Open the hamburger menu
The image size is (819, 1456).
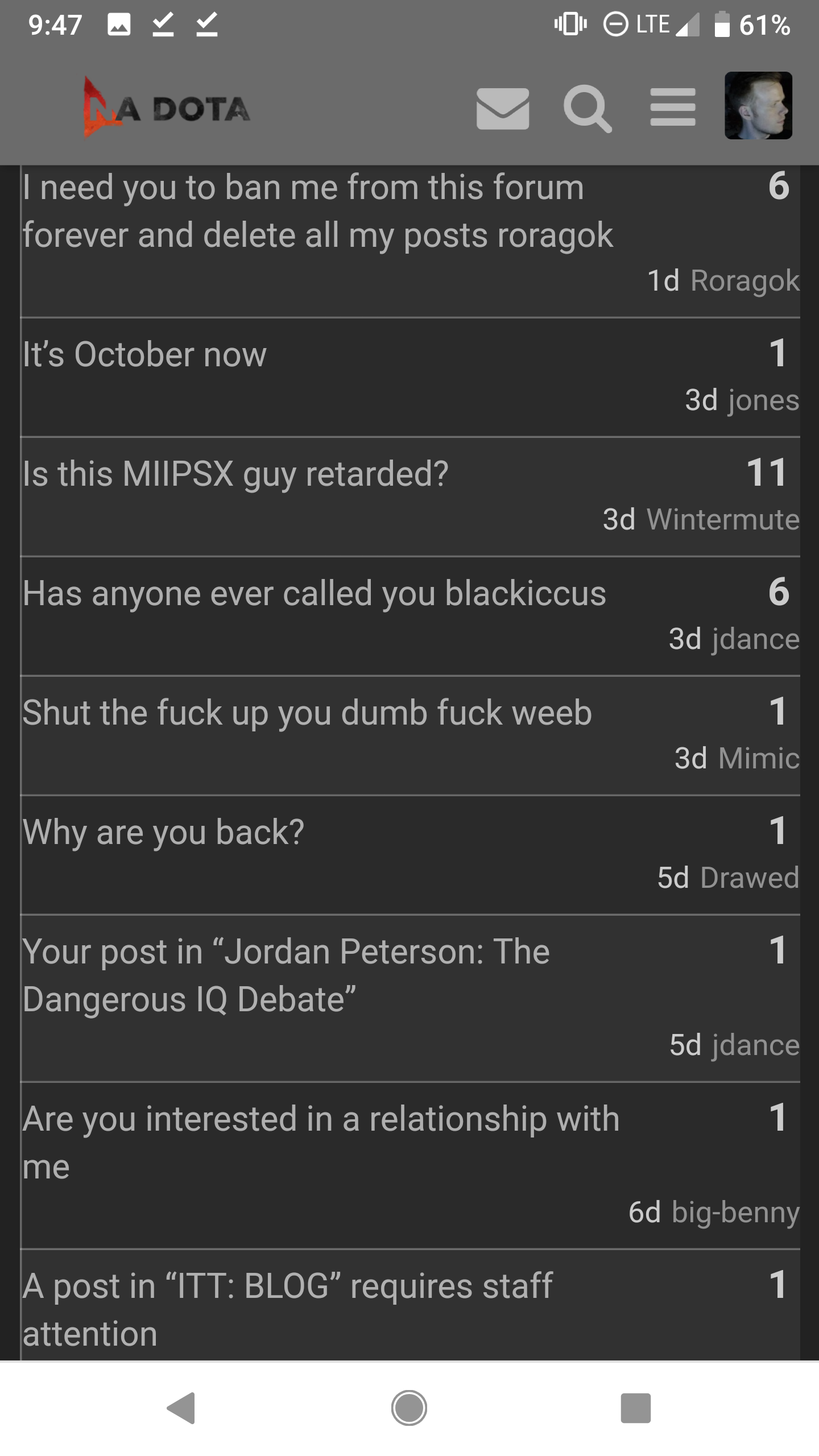673,107
